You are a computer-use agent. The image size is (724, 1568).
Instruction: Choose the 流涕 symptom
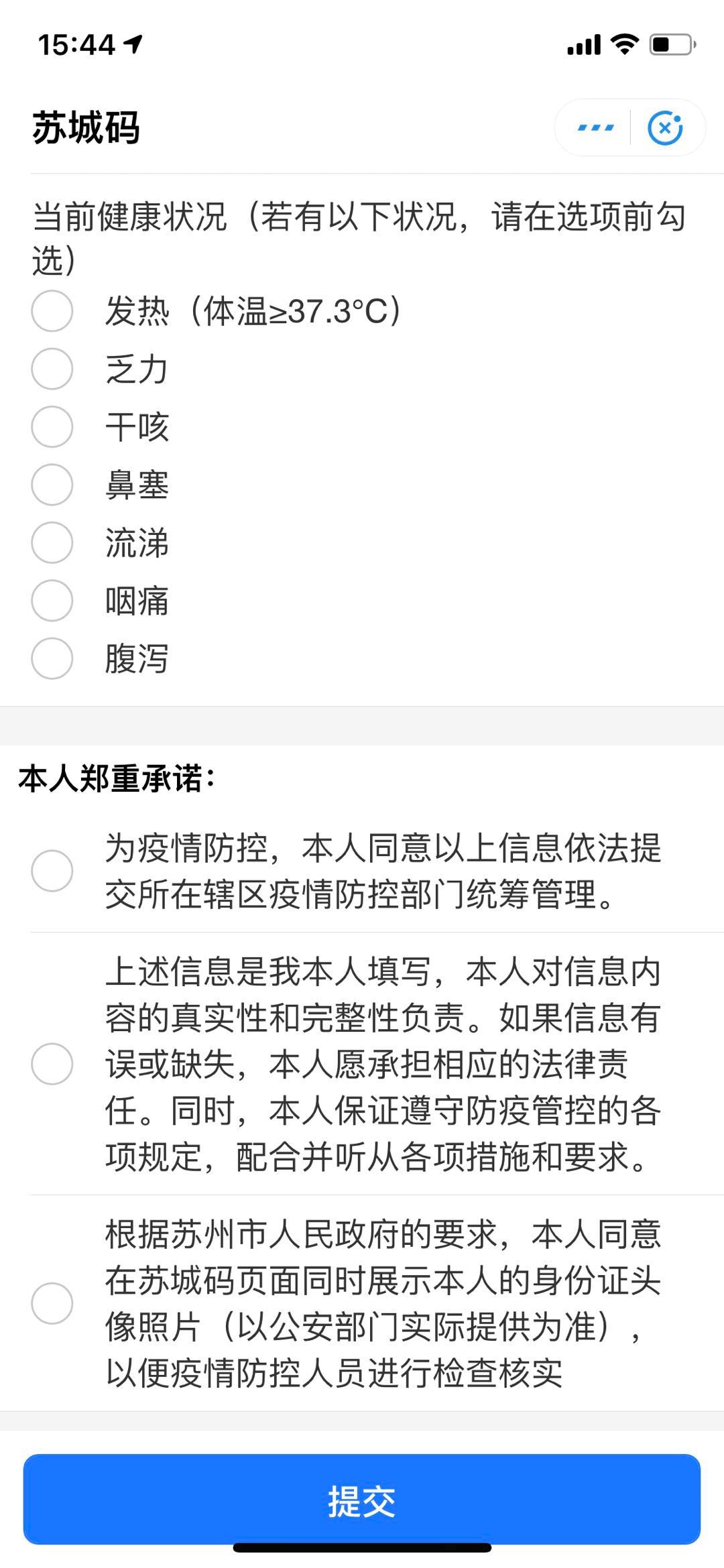click(x=52, y=543)
